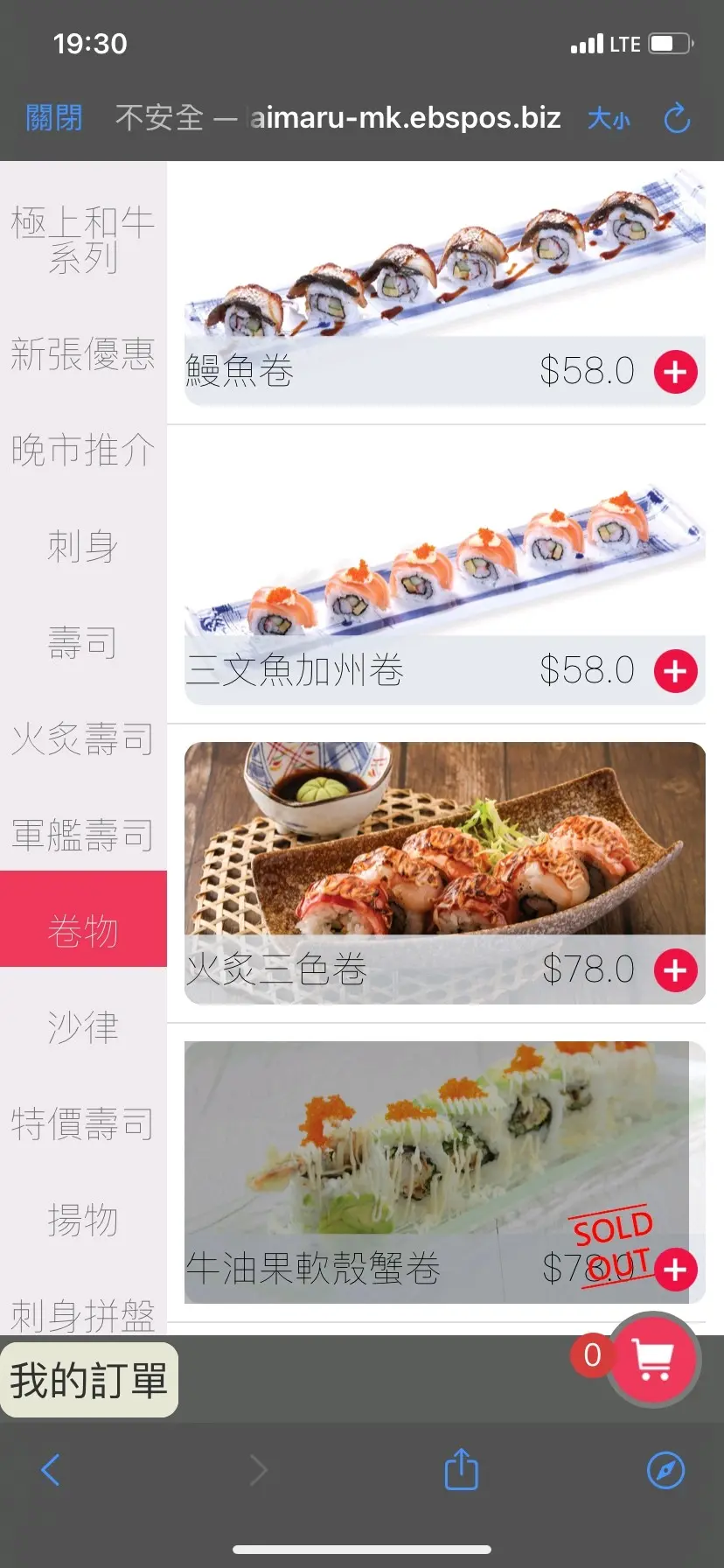This screenshot has width=724, height=1568.
Task: Add 鰻魚卷 to the order
Action: click(x=676, y=372)
